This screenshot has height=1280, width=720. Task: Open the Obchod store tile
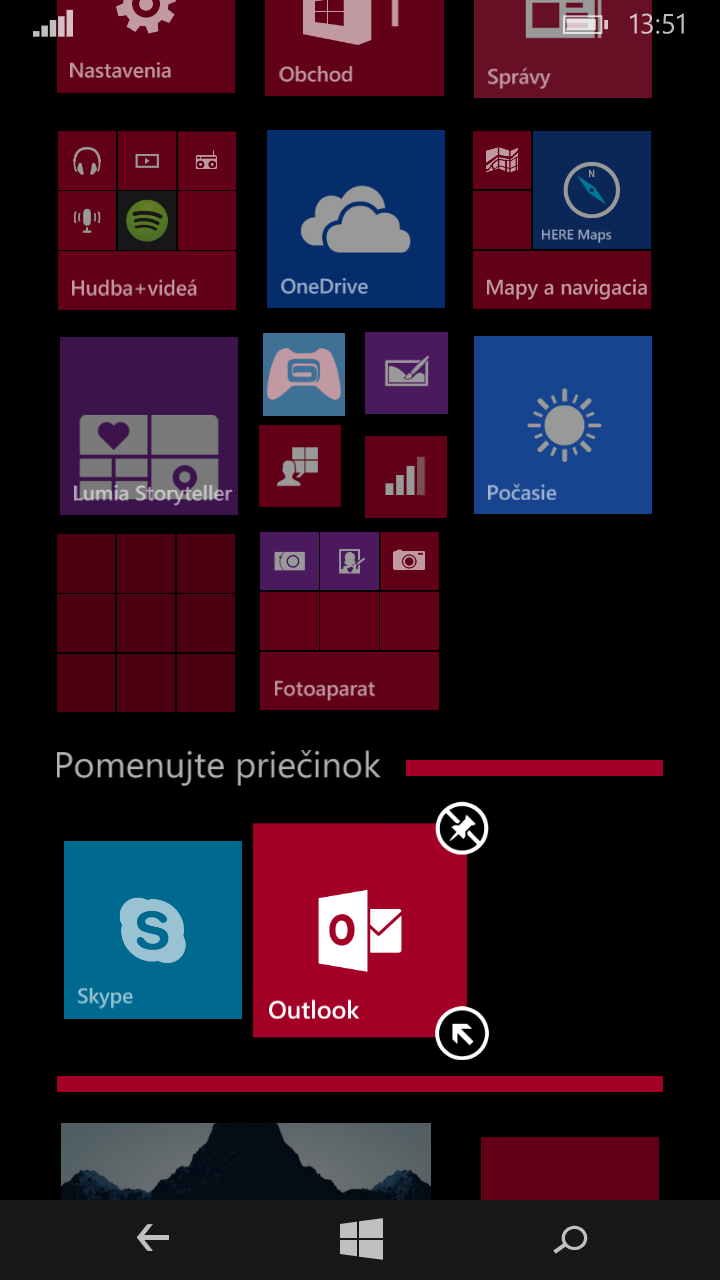[x=354, y=48]
